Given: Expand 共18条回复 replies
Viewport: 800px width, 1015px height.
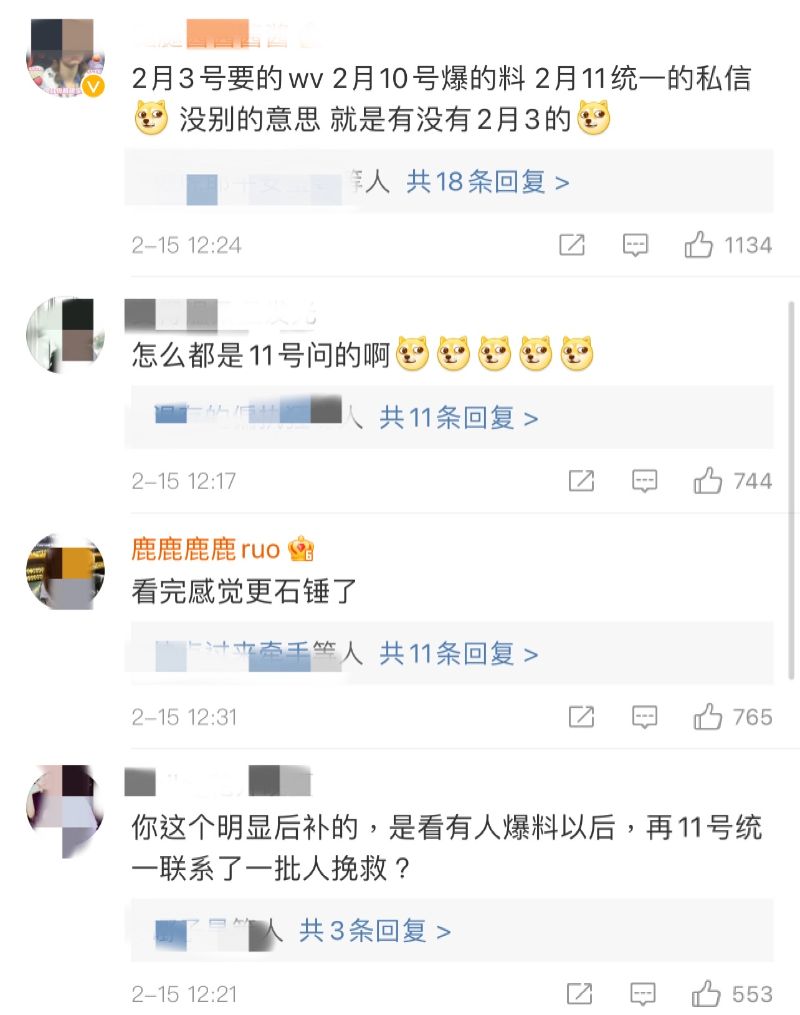Looking at the screenshot, I should (488, 182).
